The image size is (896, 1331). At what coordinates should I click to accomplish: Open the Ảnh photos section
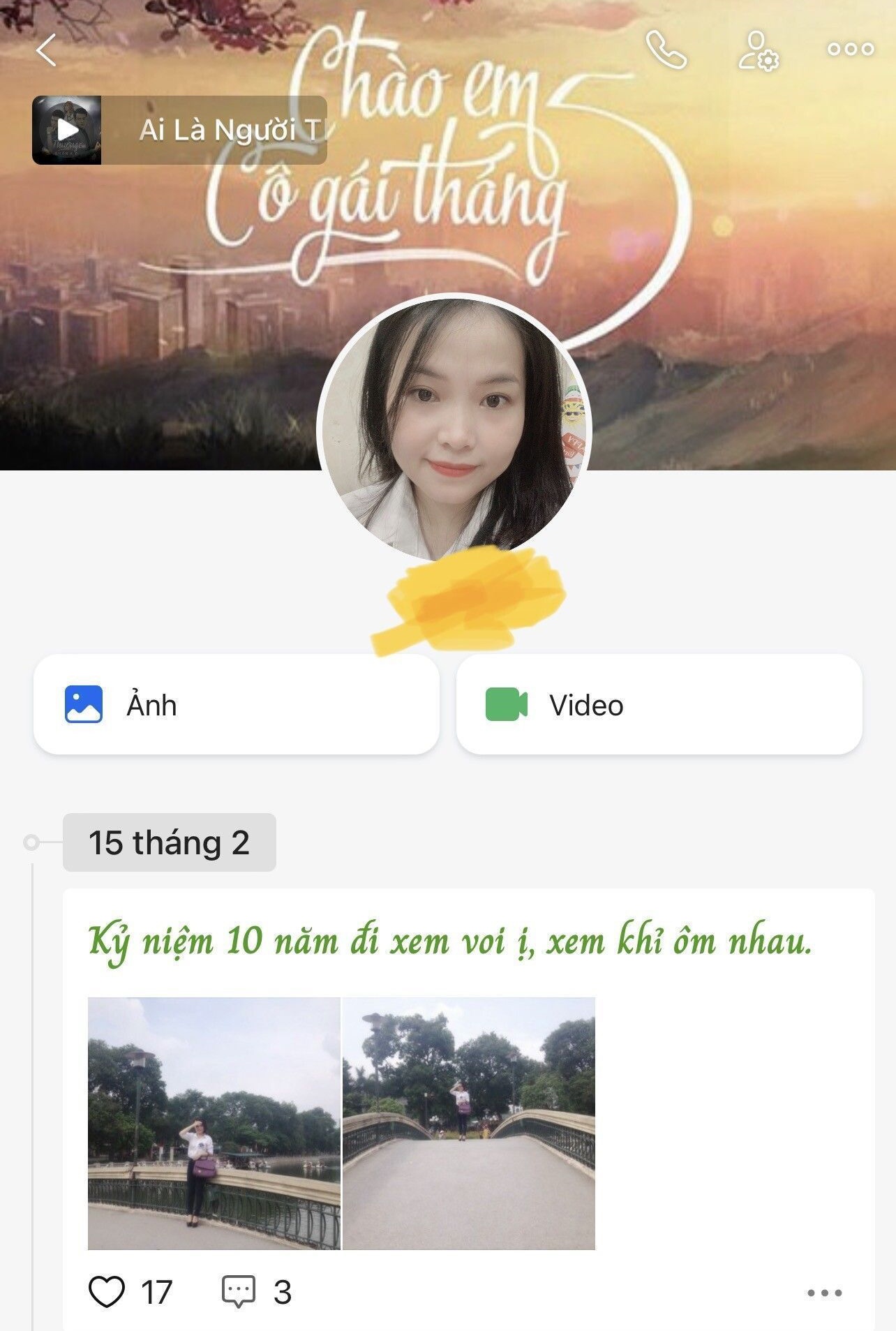(x=237, y=704)
